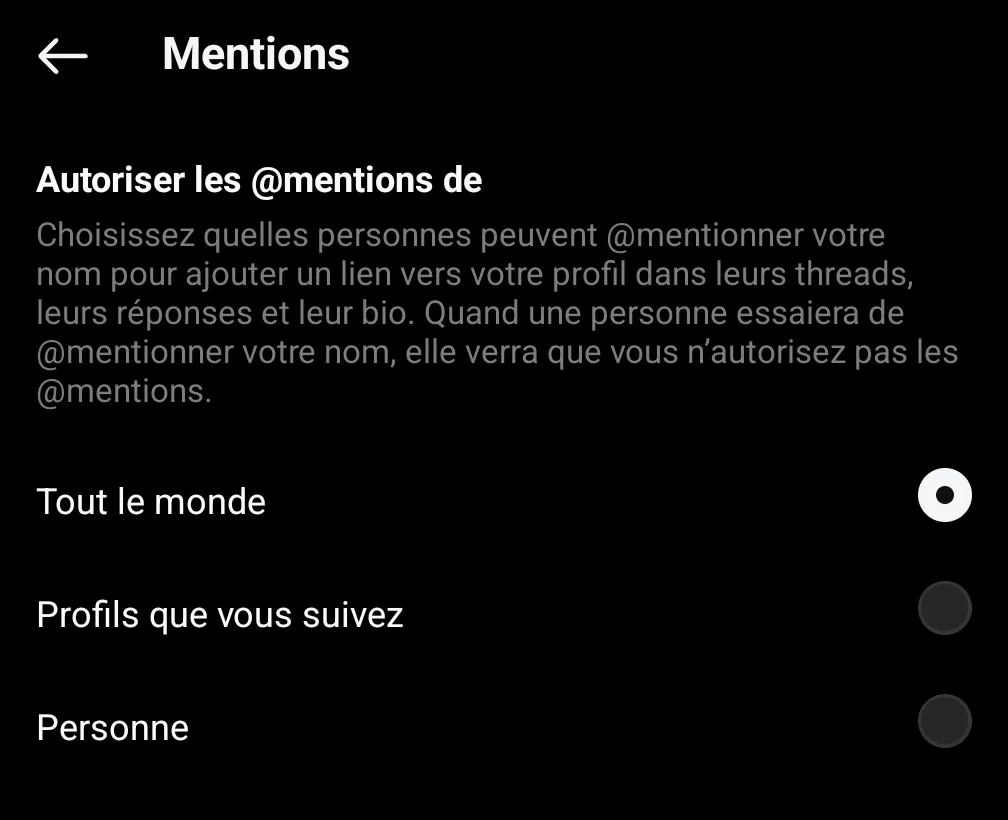Go back from the Mentions screen
The height and width of the screenshot is (820, 1008).
click(62, 56)
